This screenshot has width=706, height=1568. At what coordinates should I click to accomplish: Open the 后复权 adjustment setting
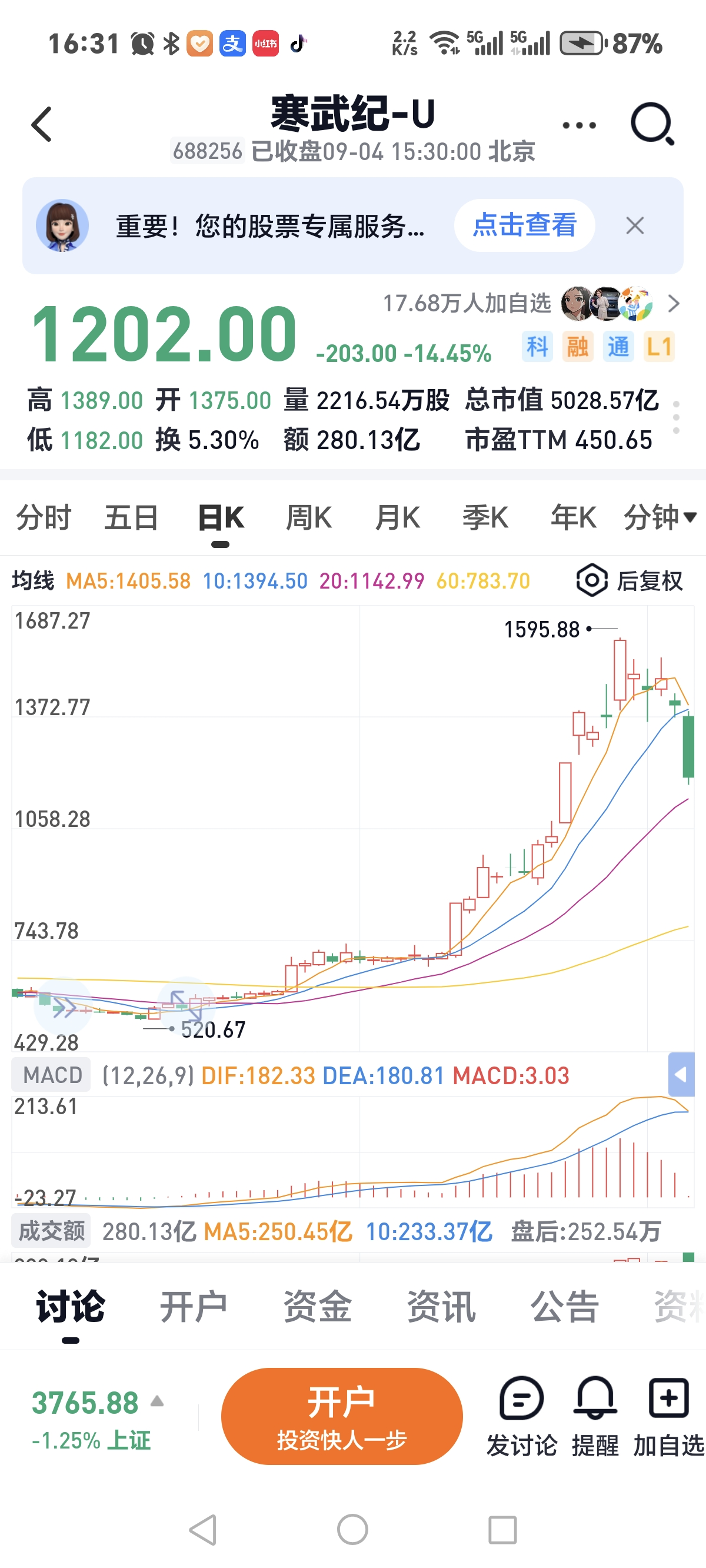tap(630, 581)
